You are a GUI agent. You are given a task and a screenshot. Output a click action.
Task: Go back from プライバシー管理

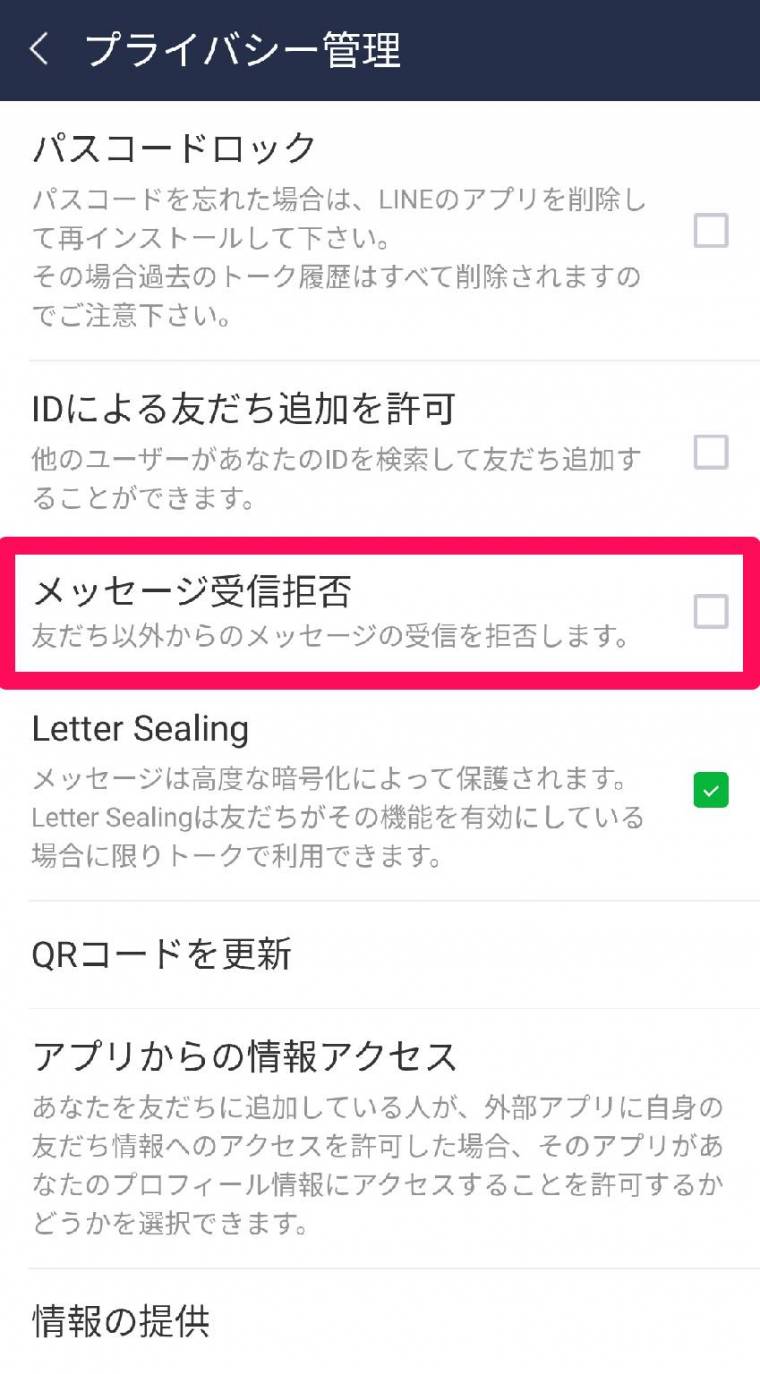[x=39, y=49]
